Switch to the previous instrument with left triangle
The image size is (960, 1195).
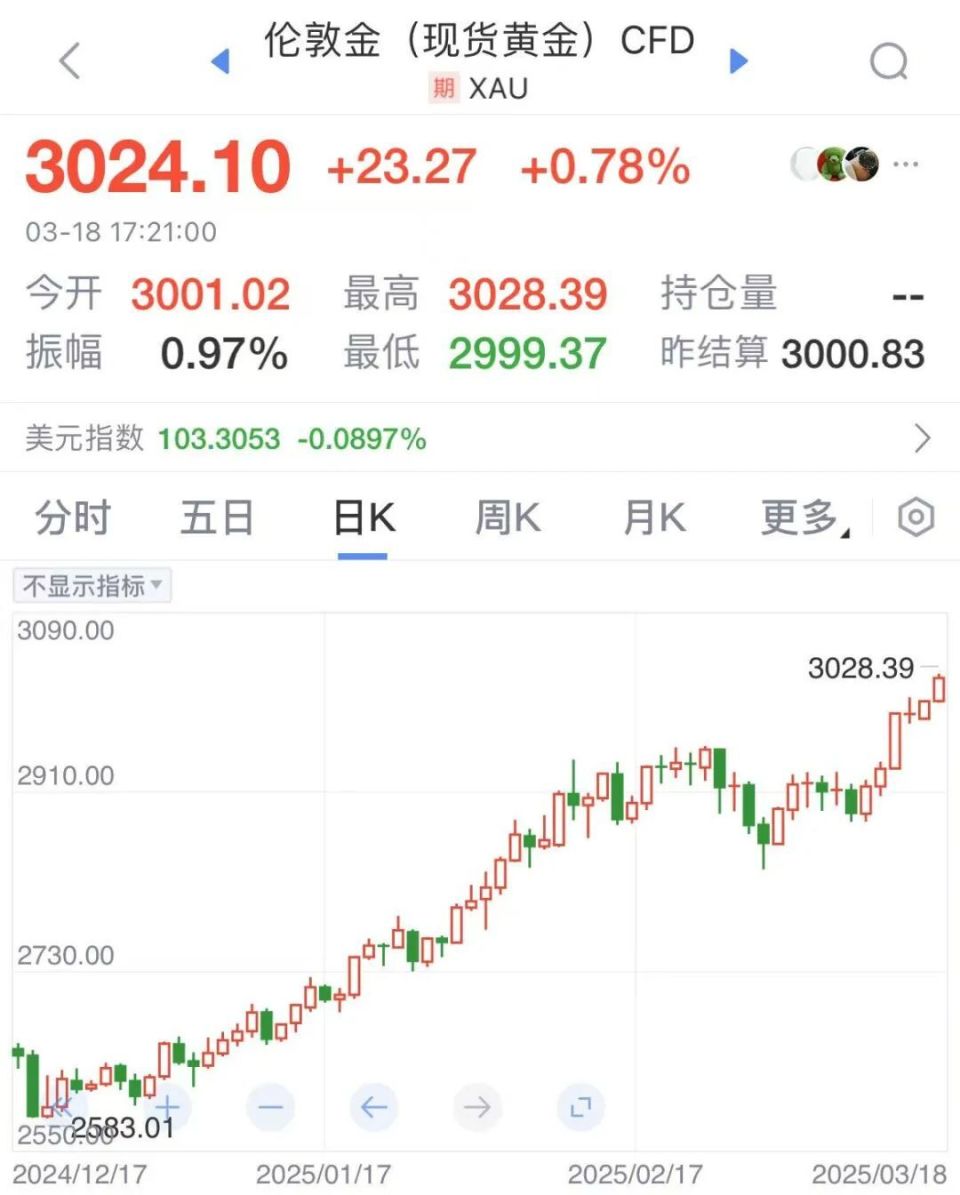(220, 62)
